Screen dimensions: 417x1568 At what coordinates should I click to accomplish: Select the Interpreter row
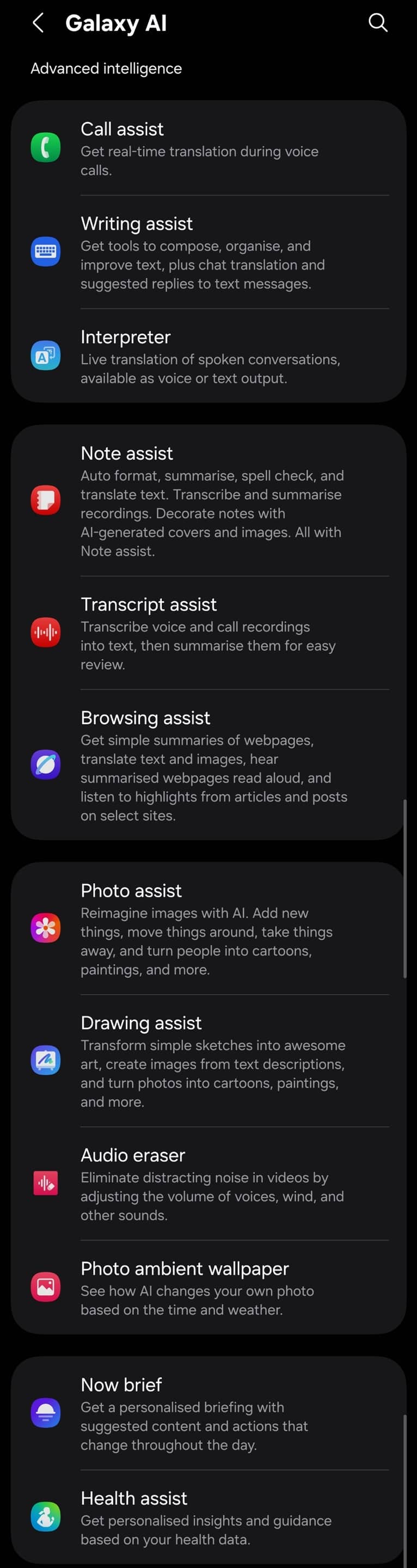tap(208, 356)
